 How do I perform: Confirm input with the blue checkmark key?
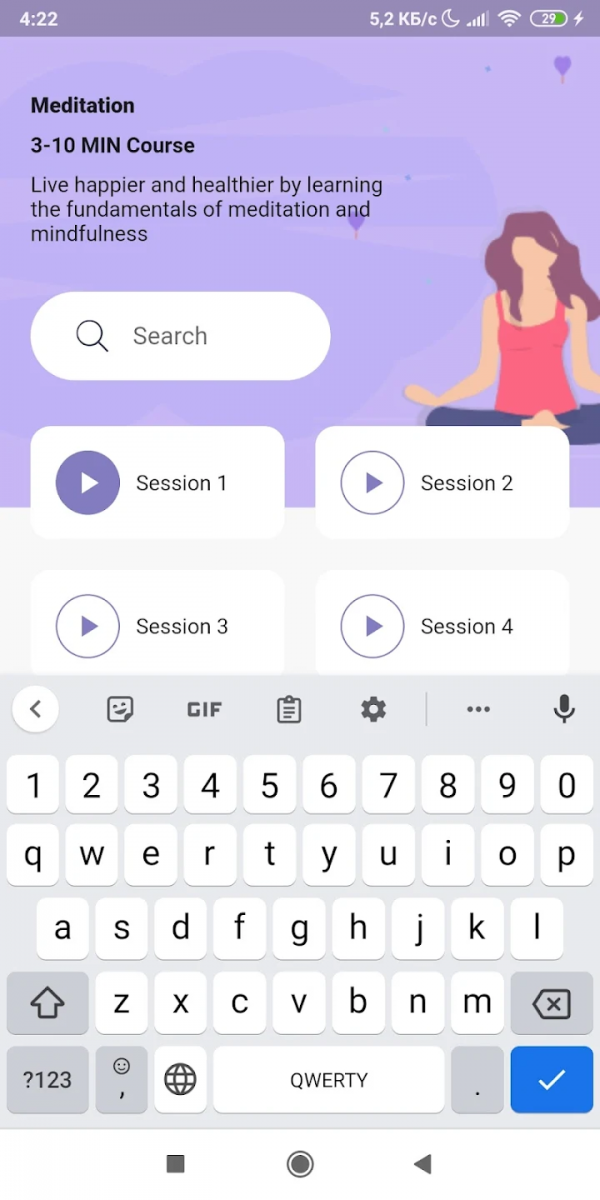551,1080
